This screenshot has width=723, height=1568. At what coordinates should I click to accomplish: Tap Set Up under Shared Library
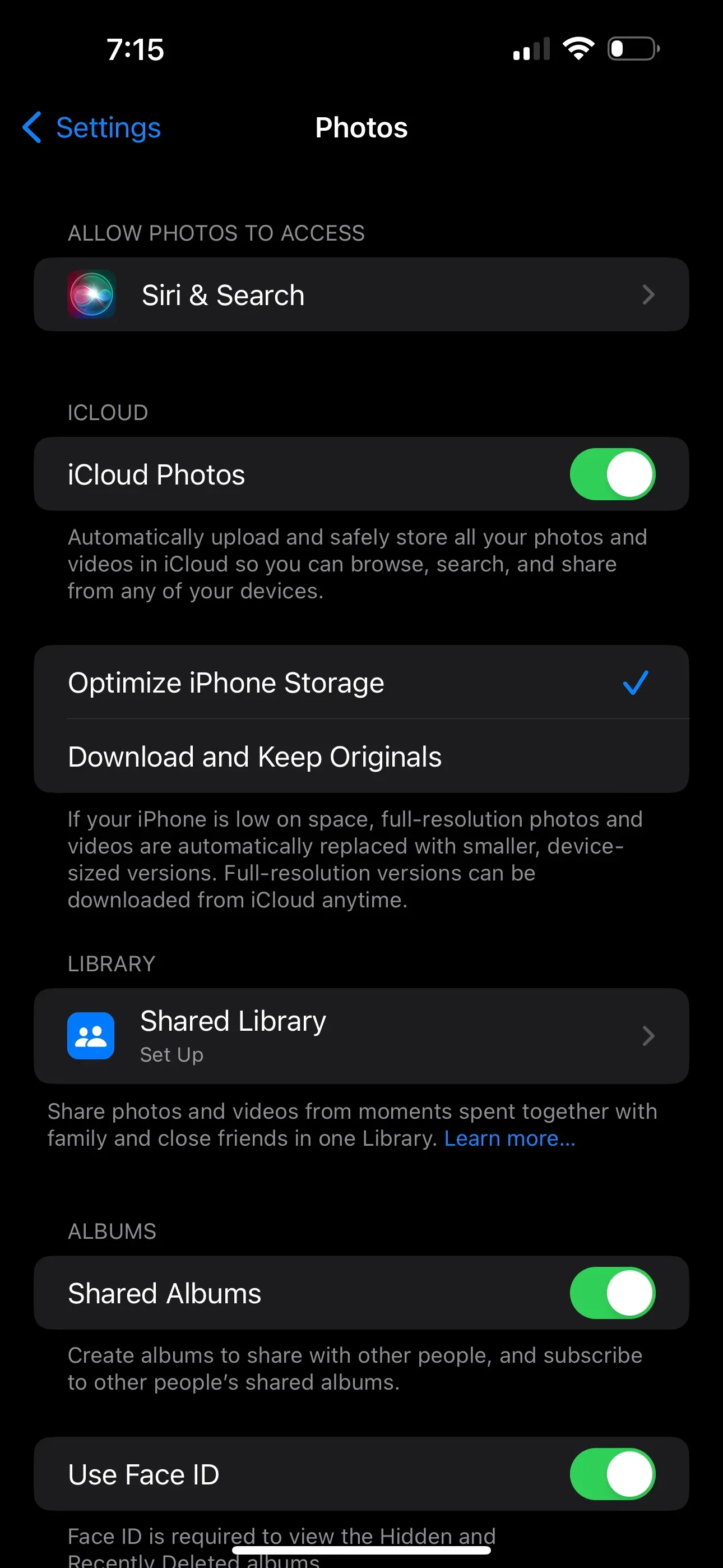coord(172,1055)
